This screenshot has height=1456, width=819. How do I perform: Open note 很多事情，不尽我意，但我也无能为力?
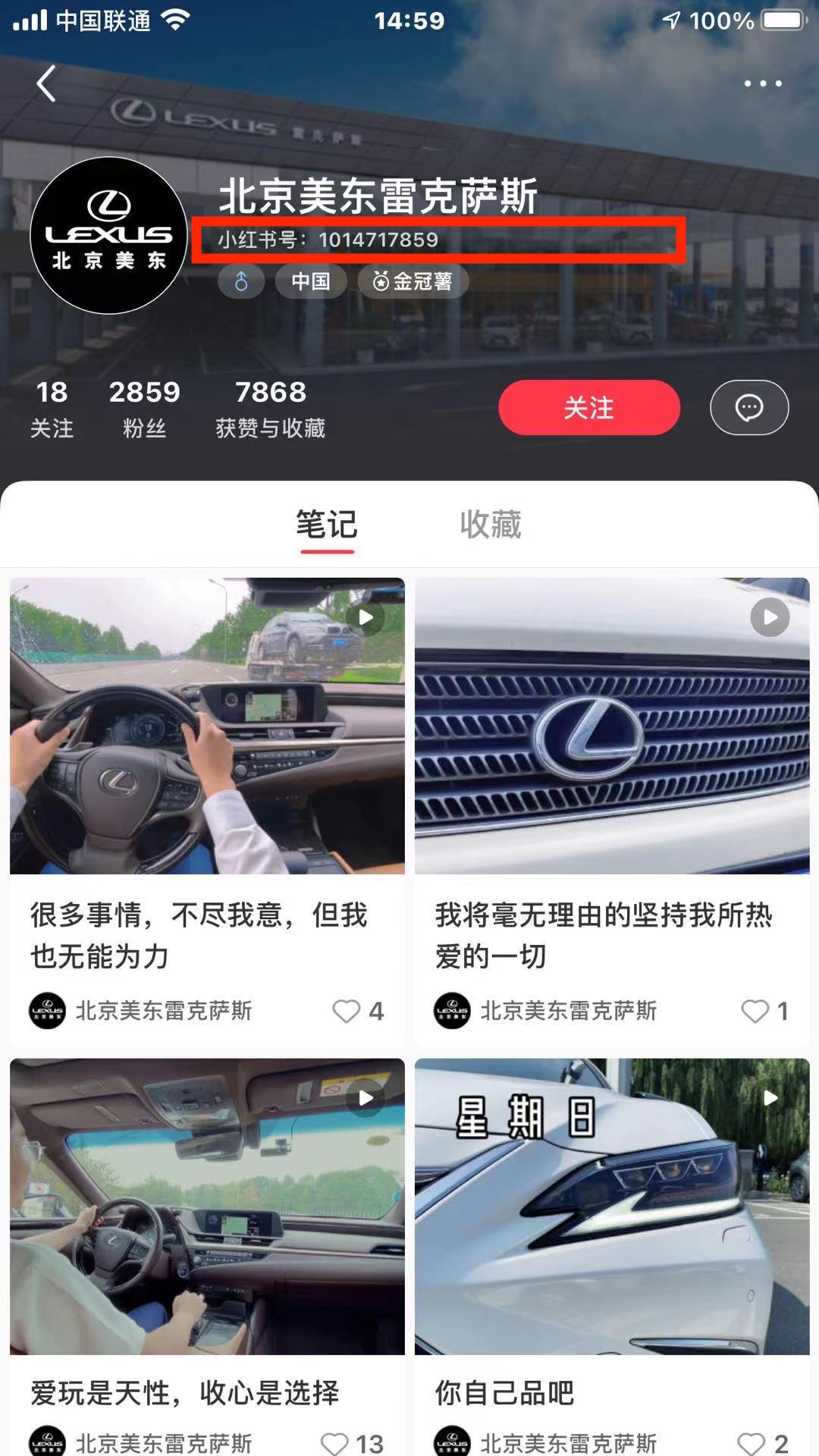pos(207,726)
